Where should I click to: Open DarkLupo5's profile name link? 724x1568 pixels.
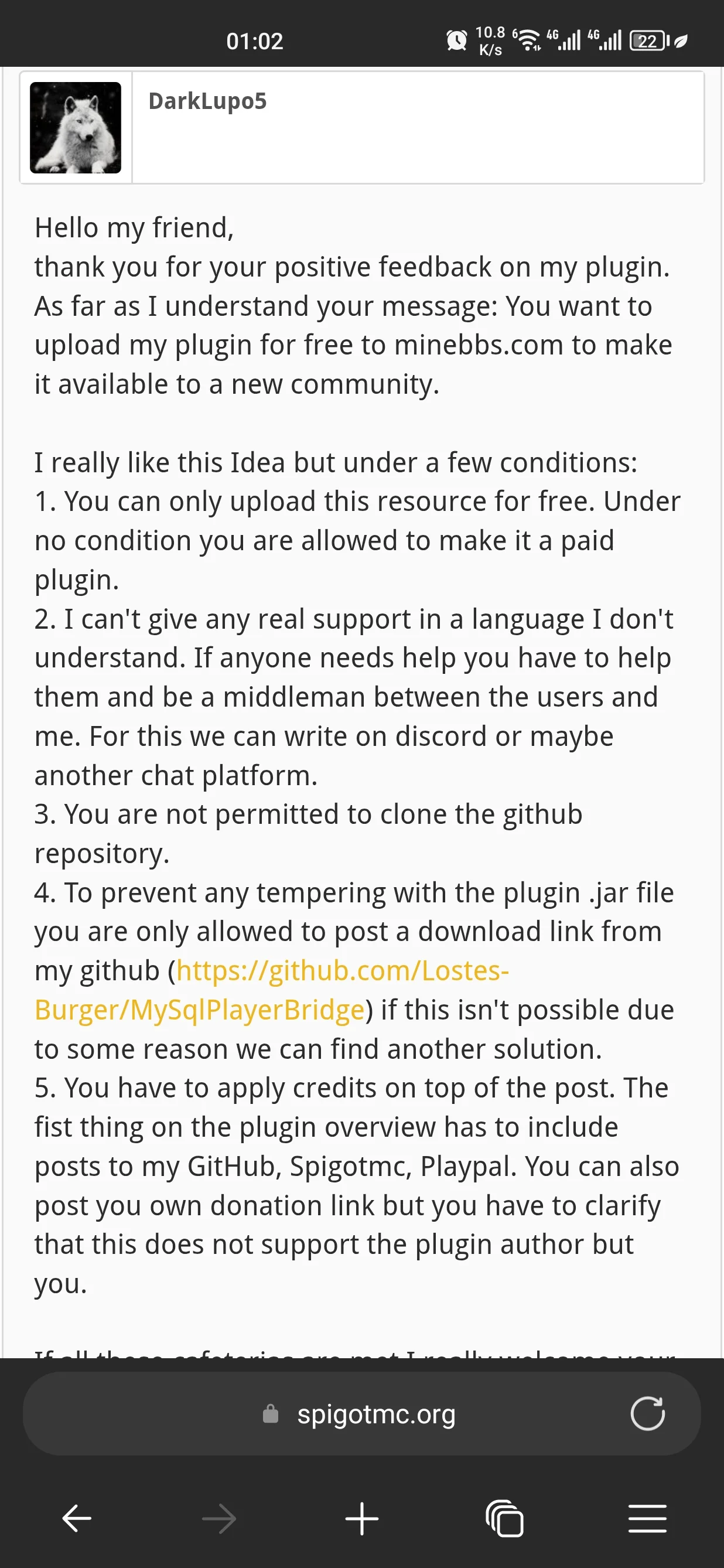coord(207,101)
